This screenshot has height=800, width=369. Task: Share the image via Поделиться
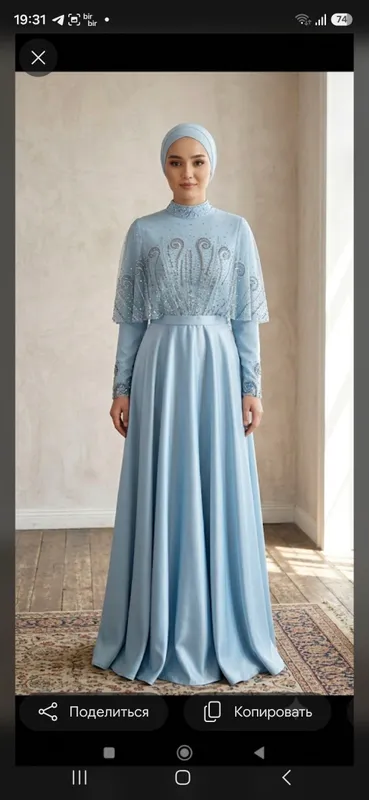point(93,712)
